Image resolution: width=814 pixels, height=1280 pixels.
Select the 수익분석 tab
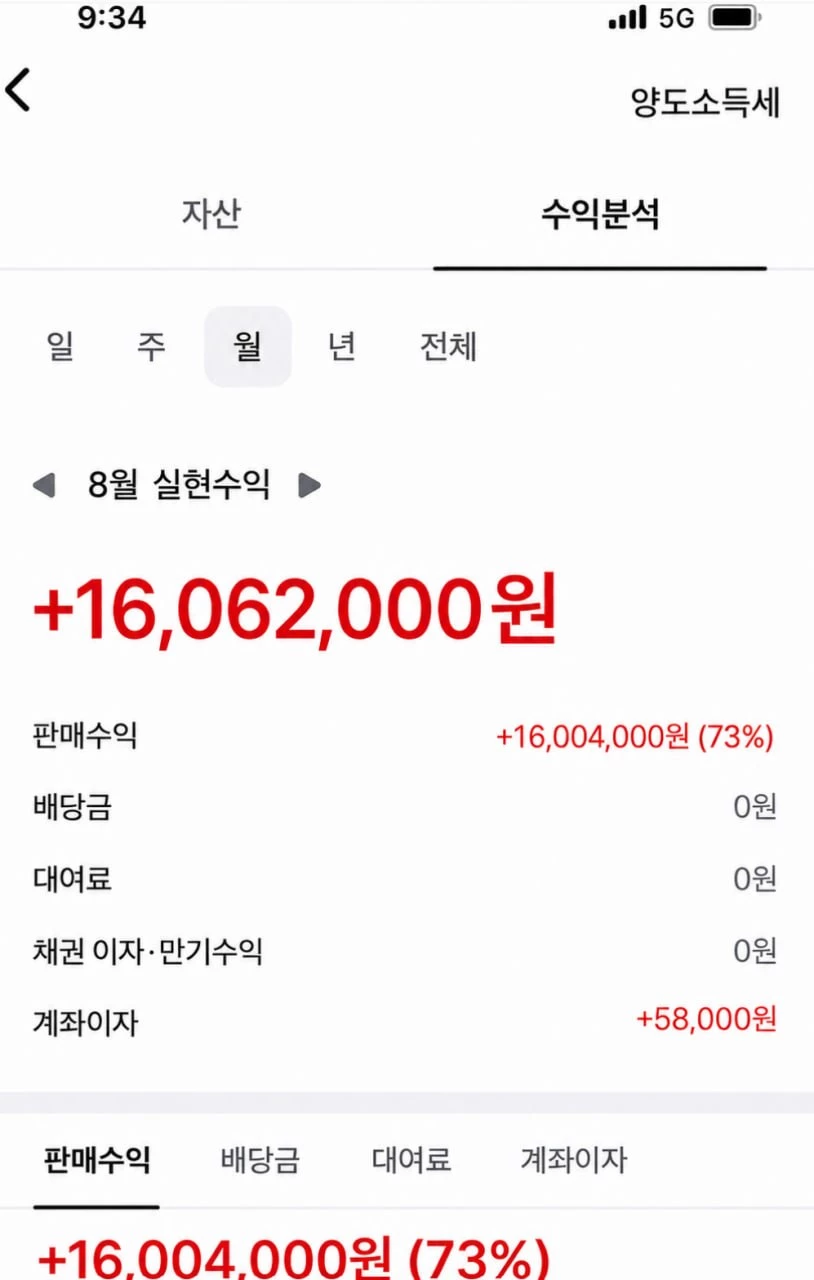coord(600,214)
